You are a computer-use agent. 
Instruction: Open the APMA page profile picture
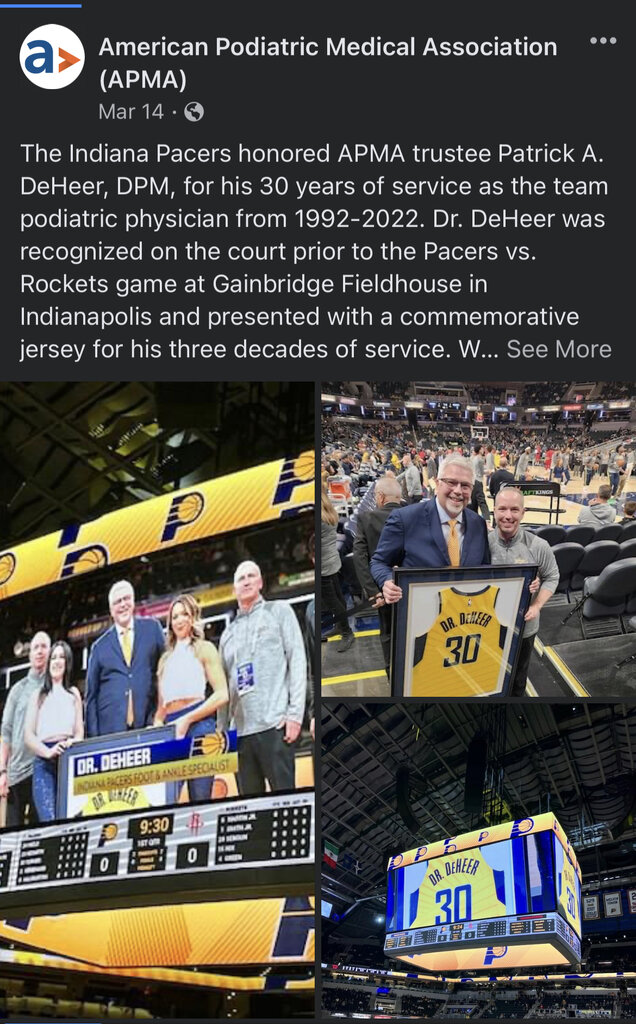(x=52, y=58)
